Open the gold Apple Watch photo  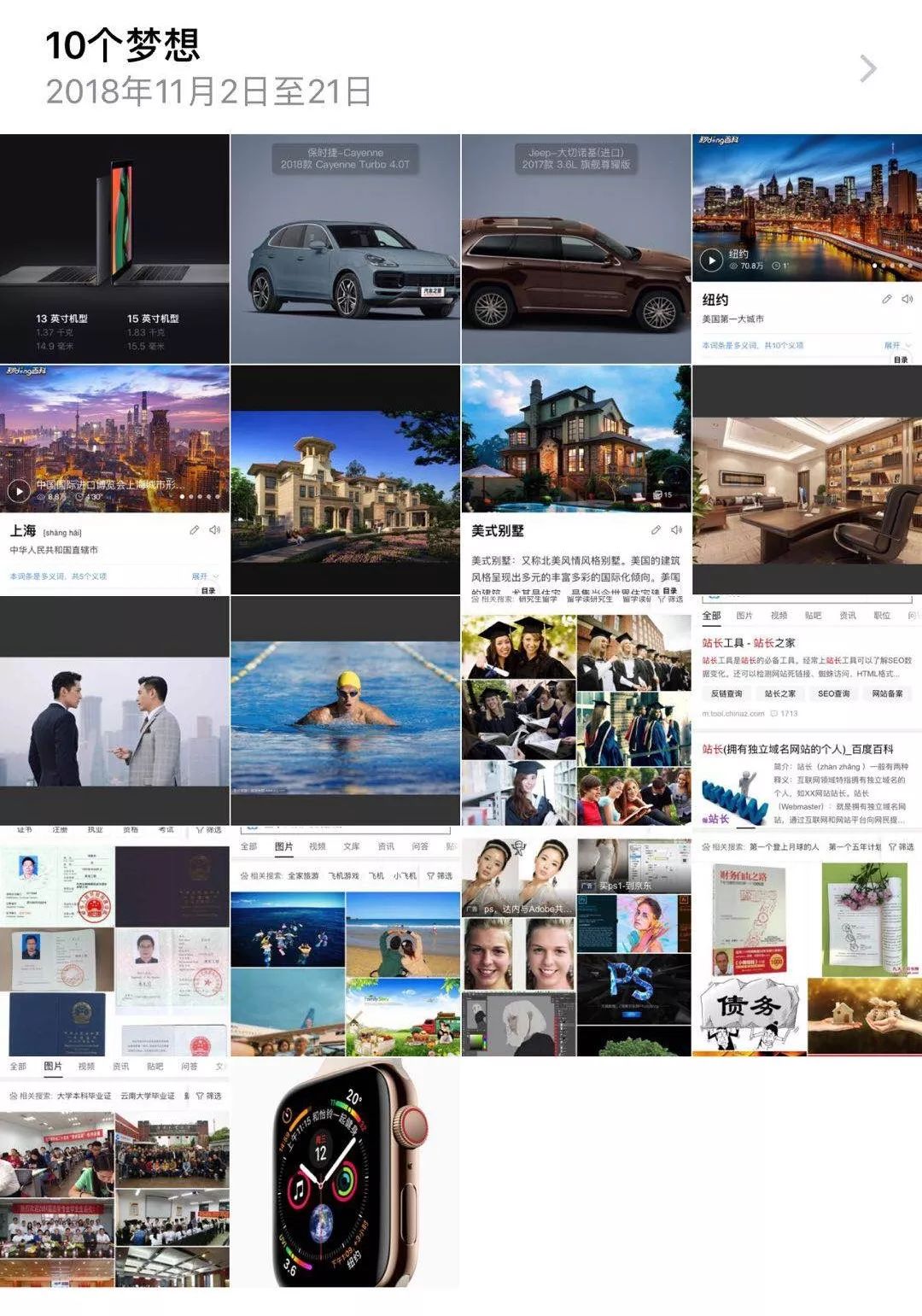point(345,1173)
